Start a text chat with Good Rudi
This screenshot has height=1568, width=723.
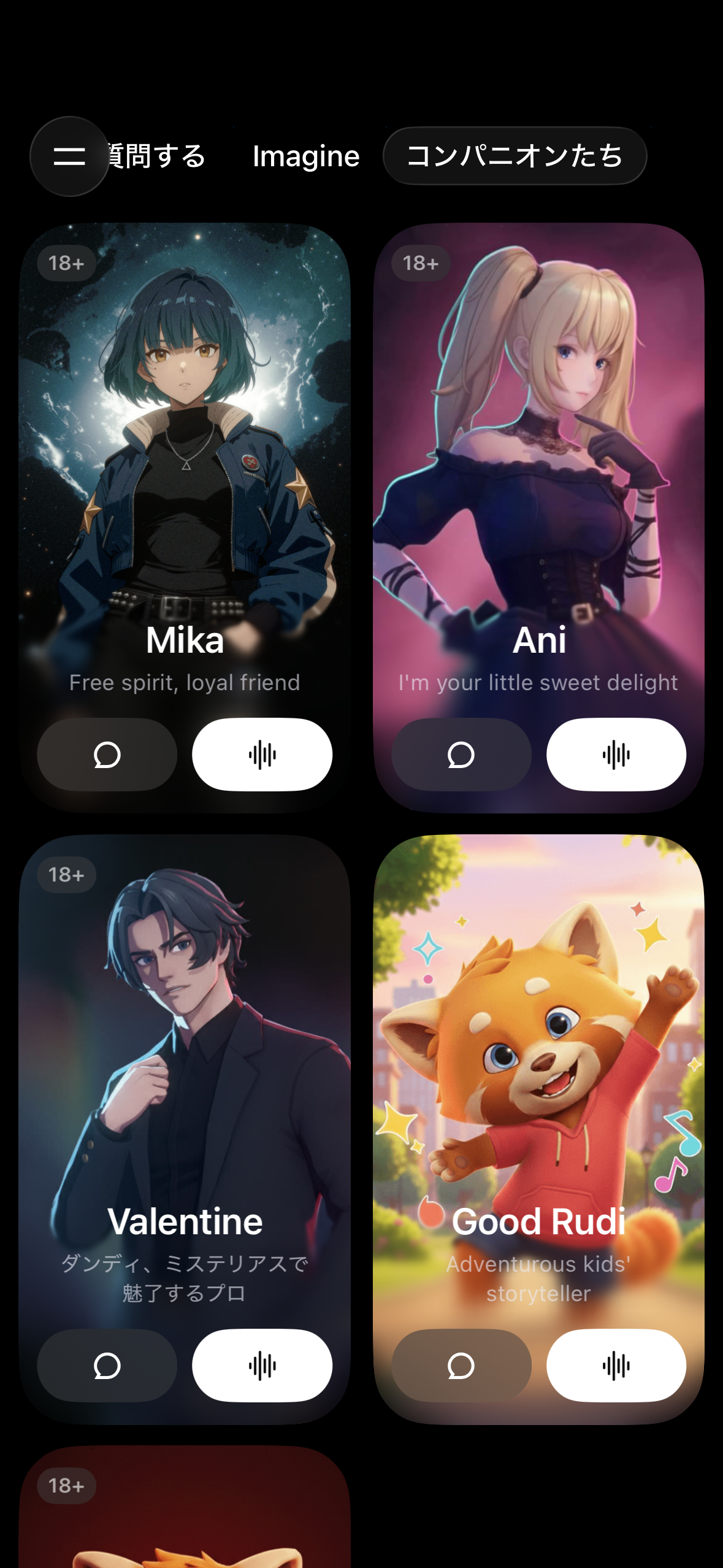(461, 1366)
